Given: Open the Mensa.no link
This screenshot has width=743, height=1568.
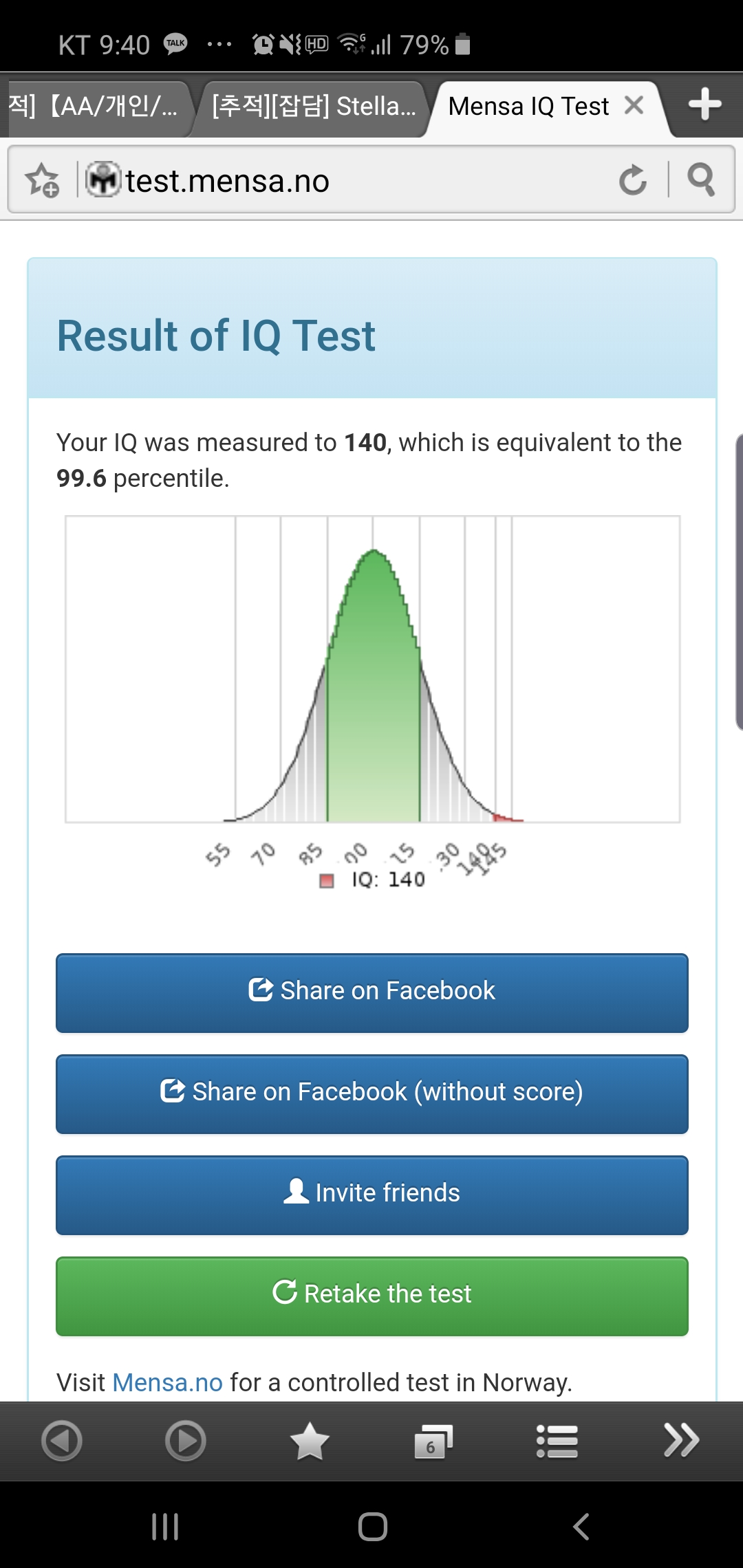Looking at the screenshot, I should point(167,1382).
